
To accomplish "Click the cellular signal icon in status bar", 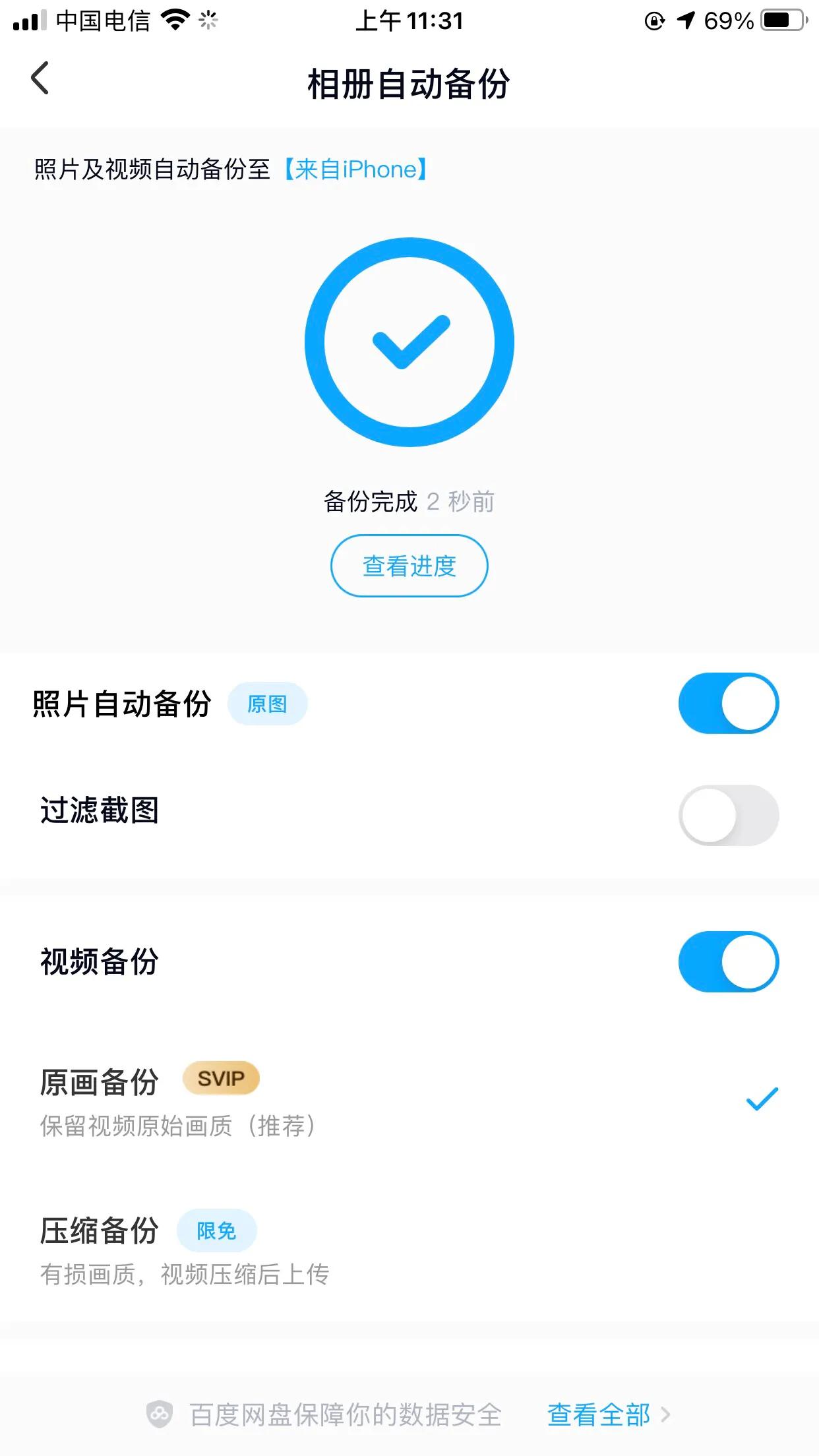I will click(x=26, y=20).
